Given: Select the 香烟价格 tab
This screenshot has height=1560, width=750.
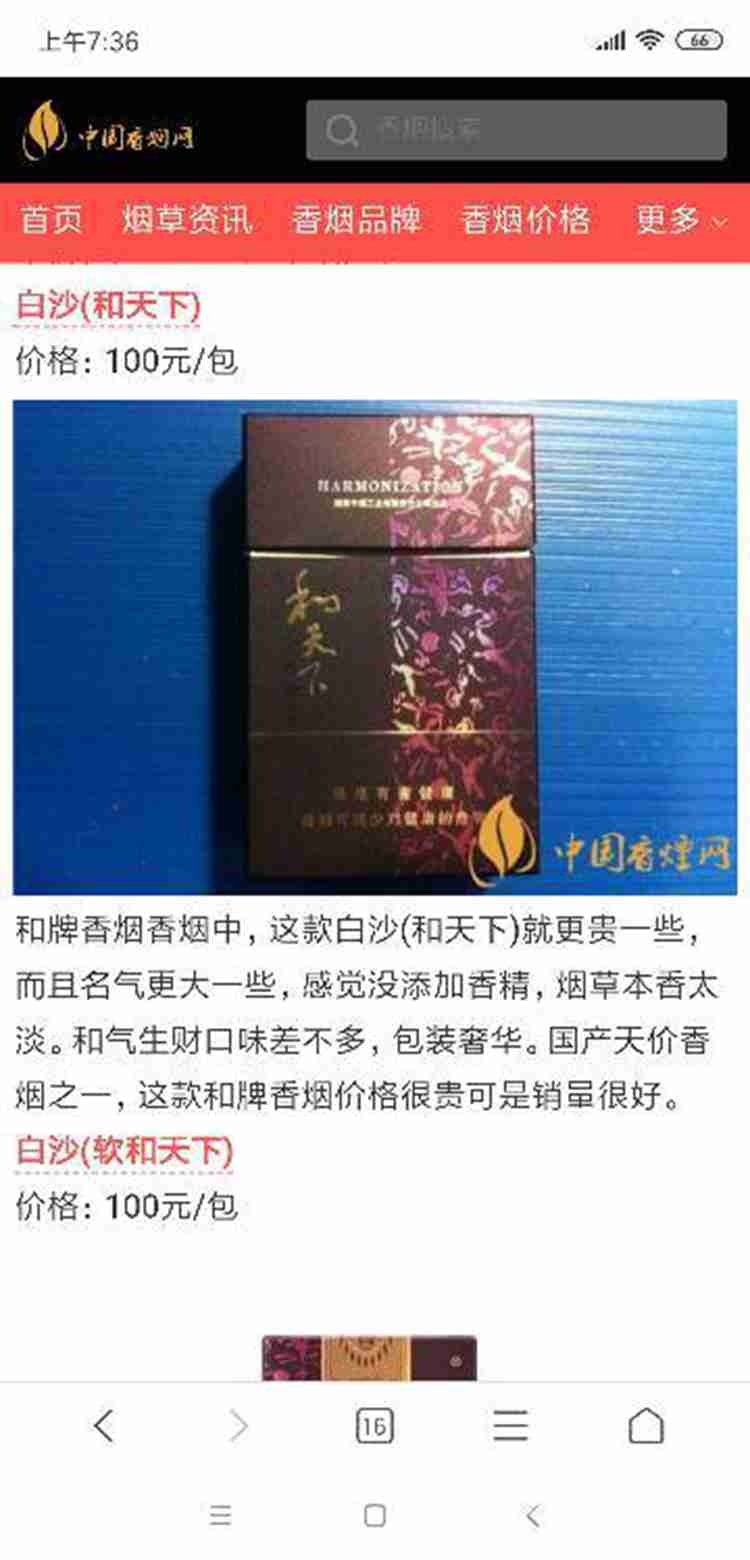Looking at the screenshot, I should point(526,220).
